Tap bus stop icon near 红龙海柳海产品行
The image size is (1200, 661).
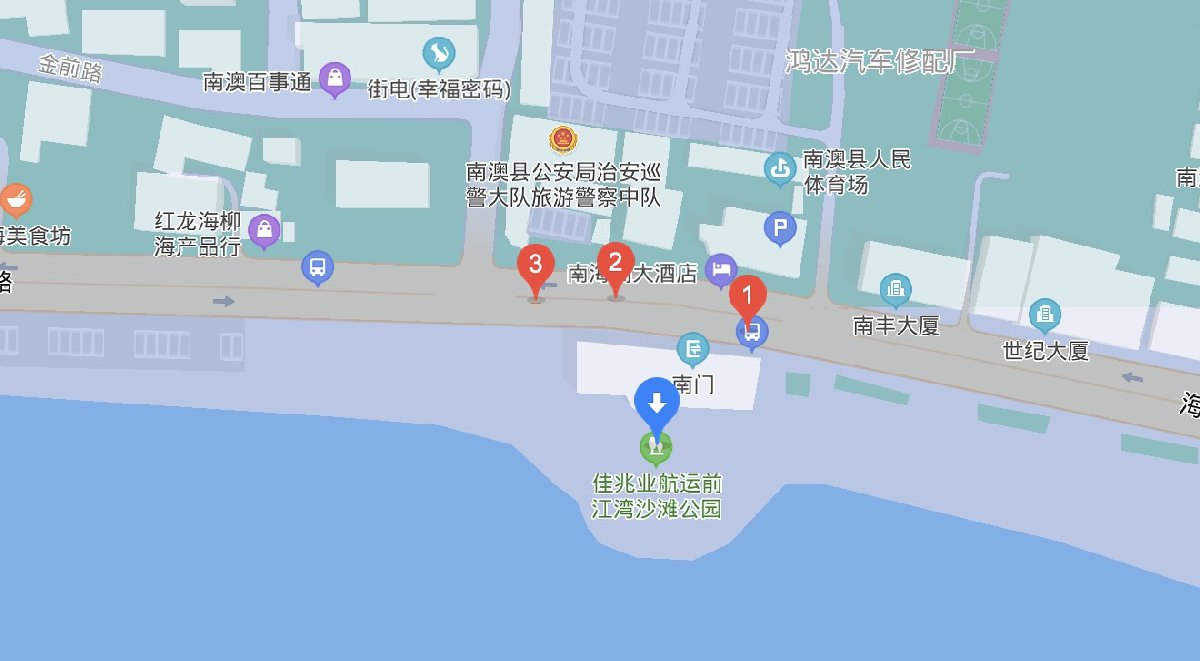coord(318,267)
